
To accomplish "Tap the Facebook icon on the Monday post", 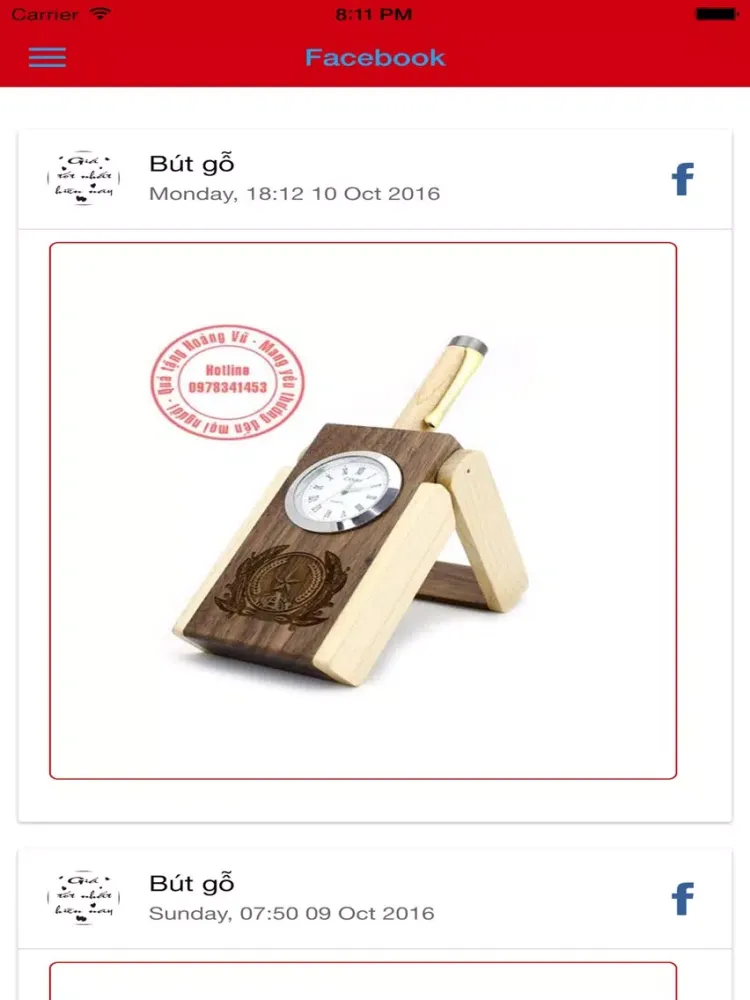I will 682,180.
